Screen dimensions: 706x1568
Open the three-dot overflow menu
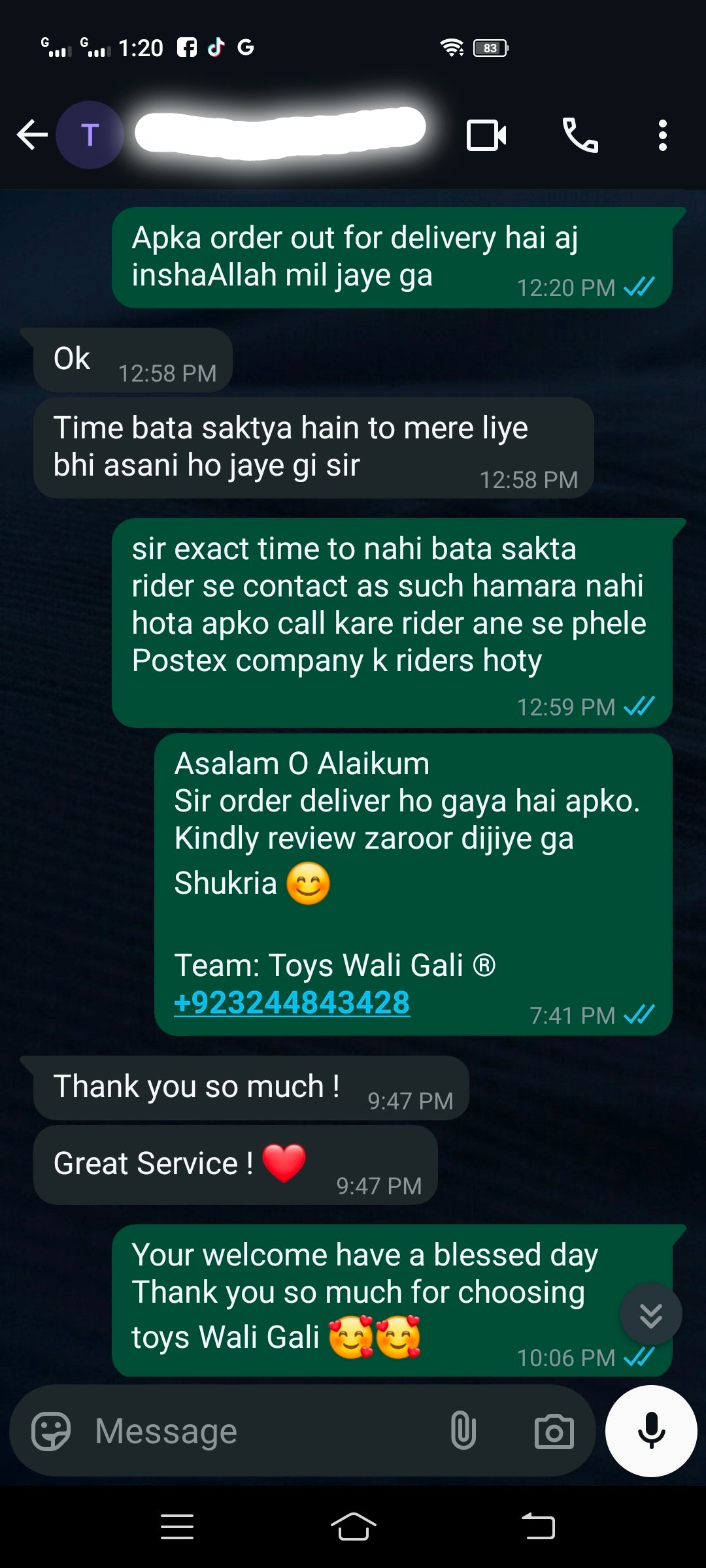pyautogui.click(x=662, y=135)
